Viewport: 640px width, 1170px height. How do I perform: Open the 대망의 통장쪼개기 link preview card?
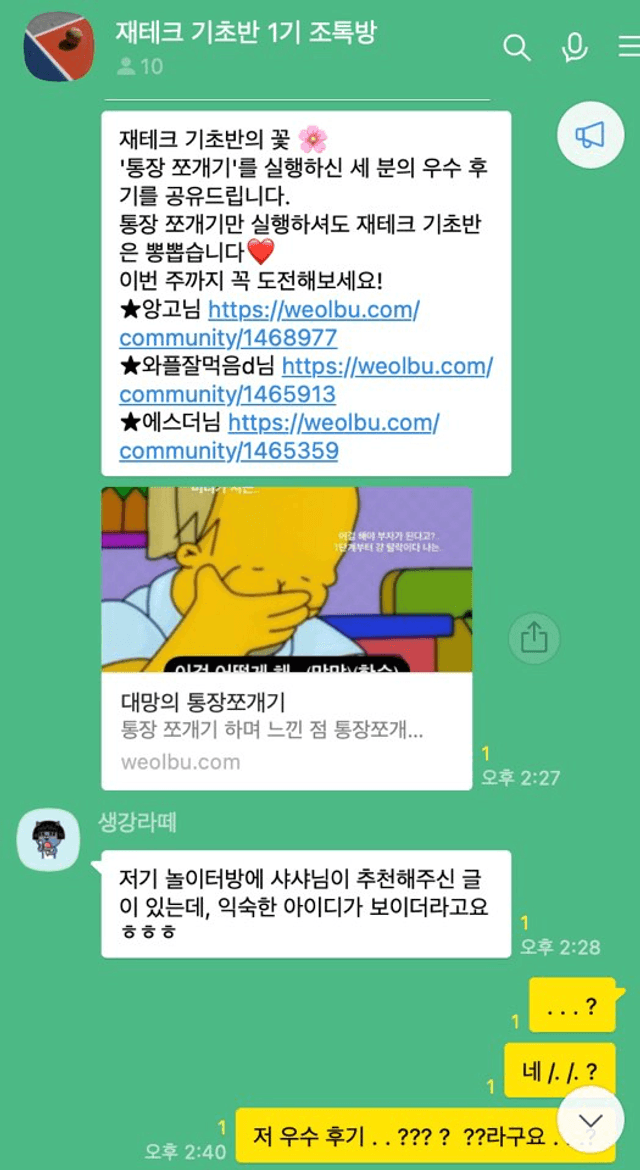click(x=286, y=638)
